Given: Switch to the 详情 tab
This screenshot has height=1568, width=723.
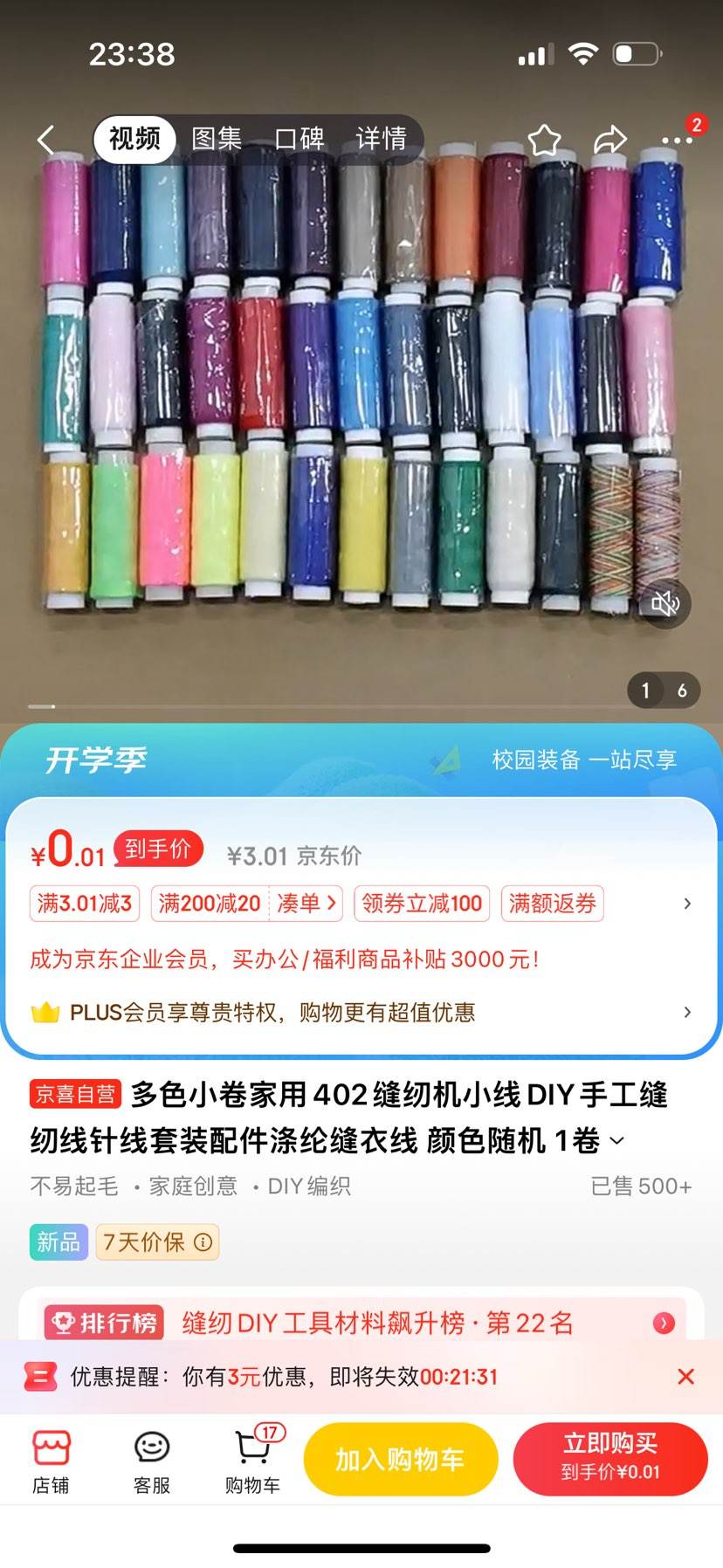Looking at the screenshot, I should (x=382, y=140).
